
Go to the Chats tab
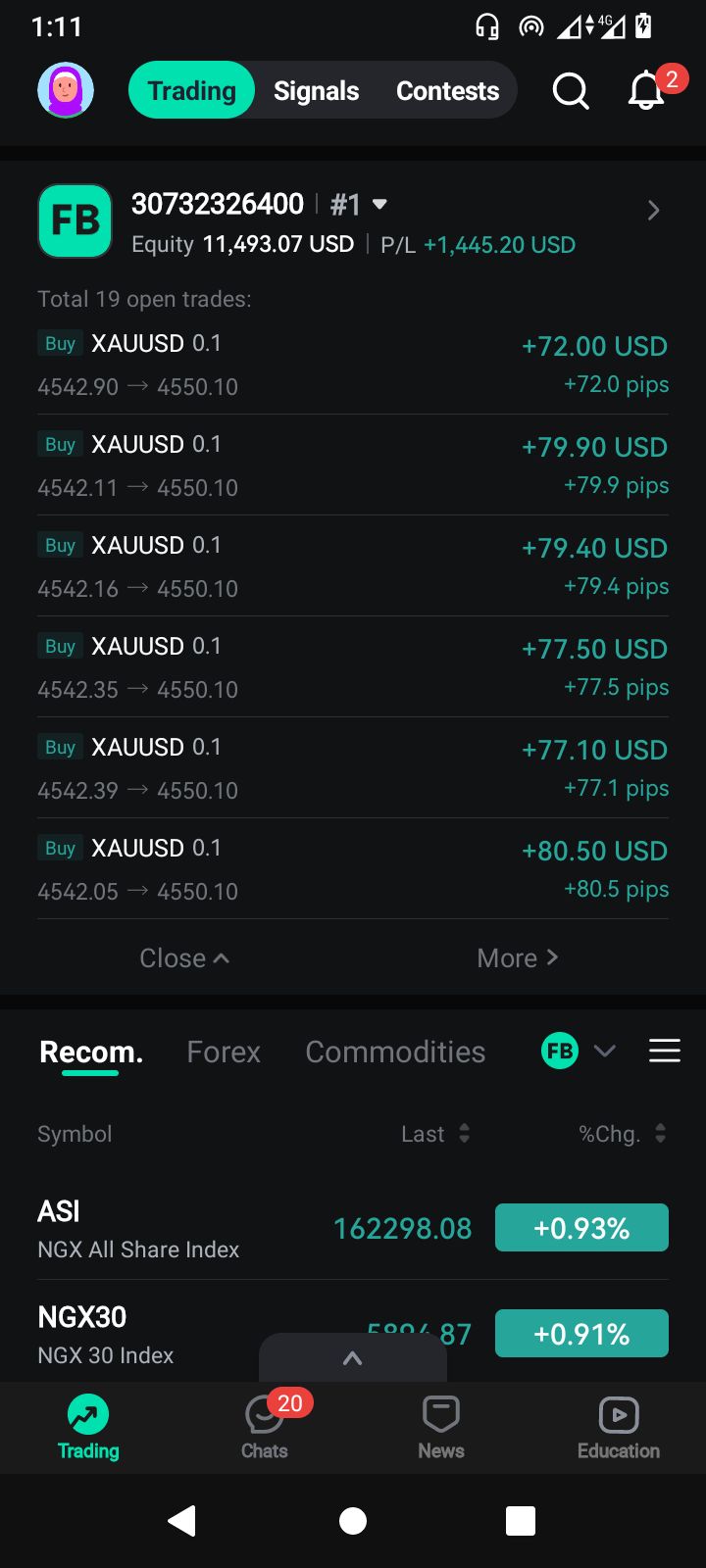click(265, 1427)
